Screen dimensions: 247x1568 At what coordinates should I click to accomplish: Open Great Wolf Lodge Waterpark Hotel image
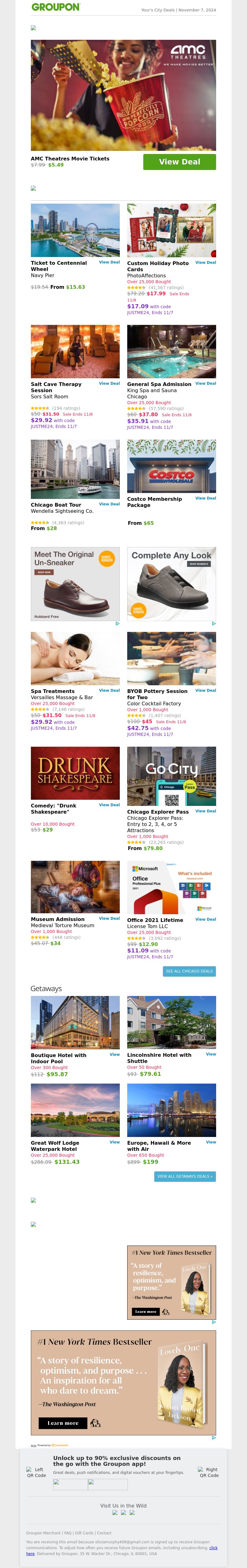[x=75, y=1110]
